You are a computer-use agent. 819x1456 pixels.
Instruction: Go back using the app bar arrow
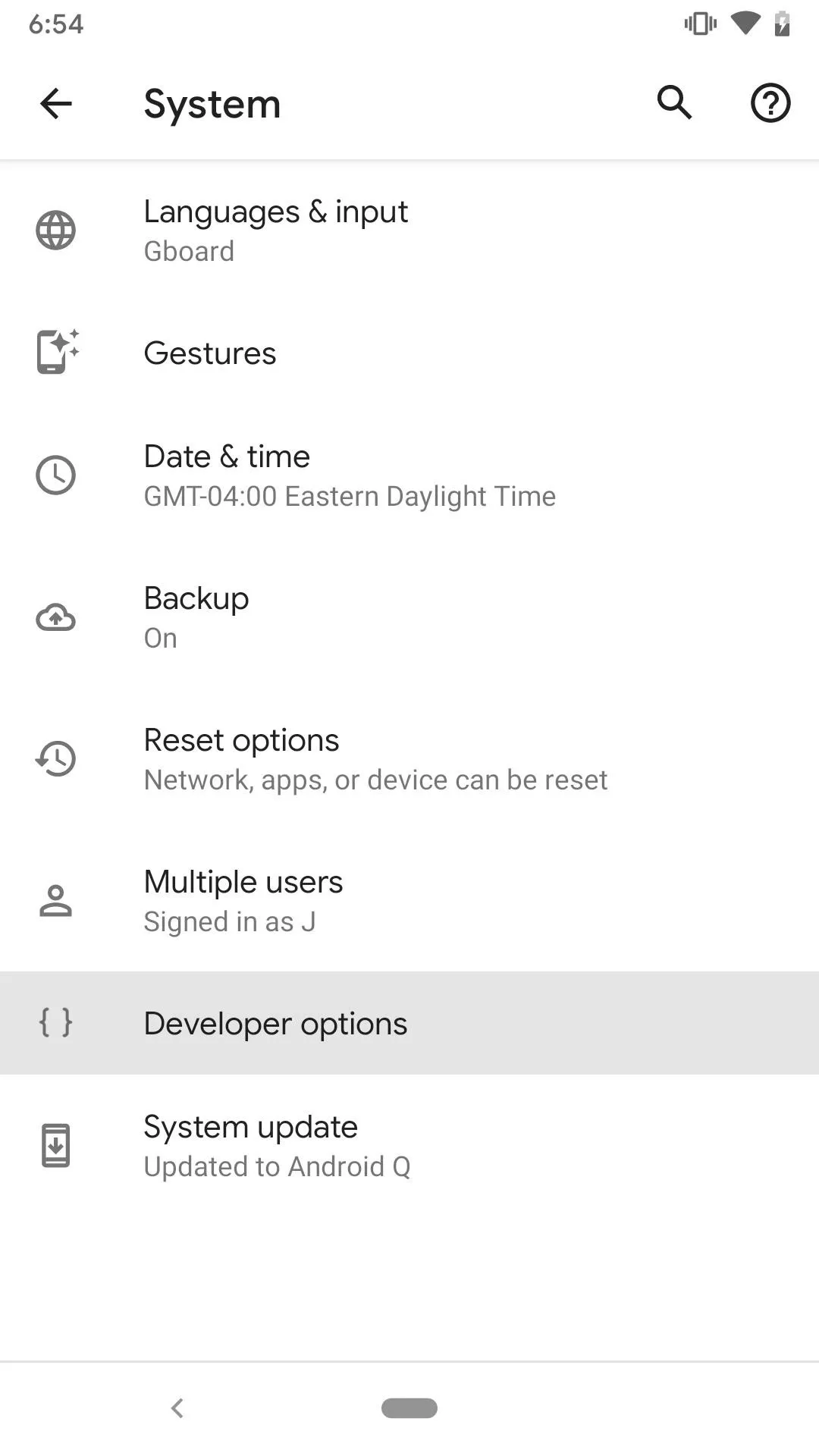56,104
